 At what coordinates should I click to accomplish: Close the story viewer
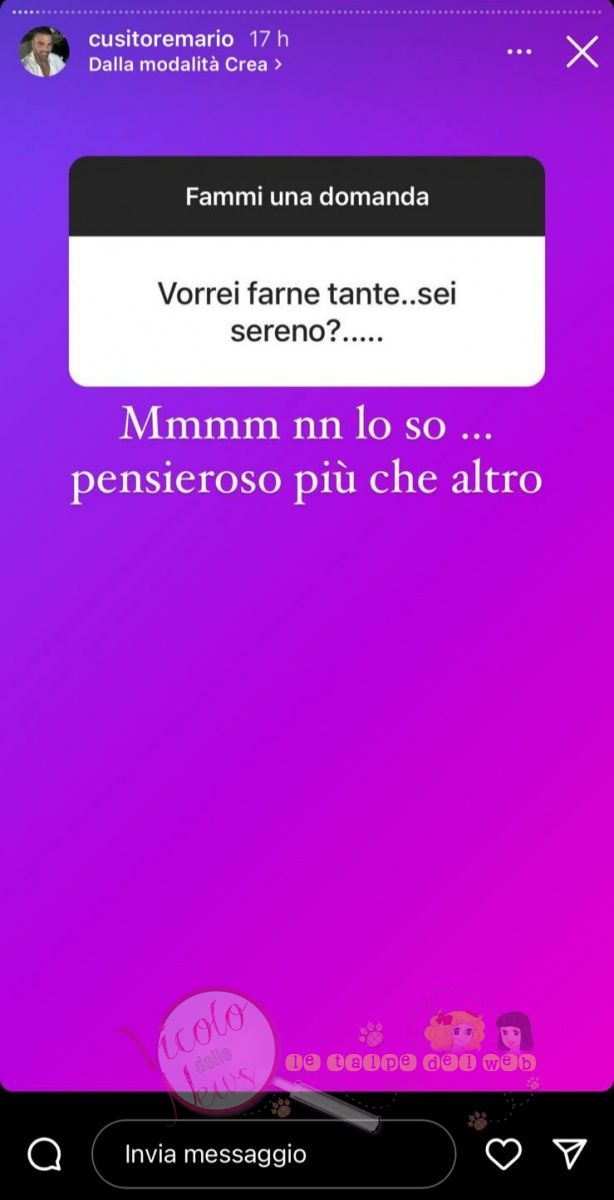(x=582, y=51)
